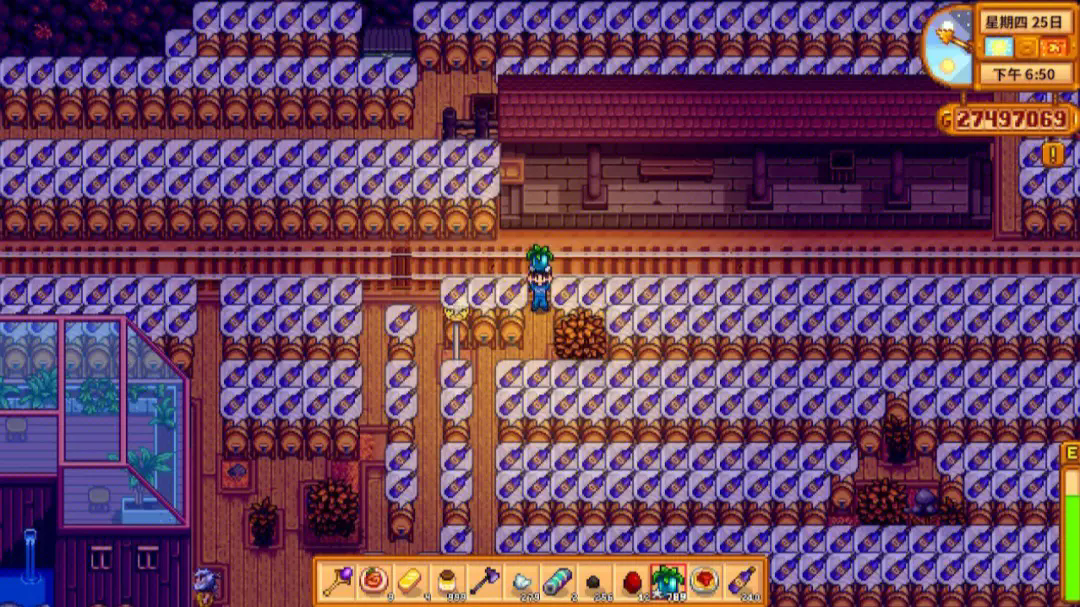Equip the axe from the toolbar
Image resolution: width=1080 pixels, height=607 pixels.
(x=483, y=581)
